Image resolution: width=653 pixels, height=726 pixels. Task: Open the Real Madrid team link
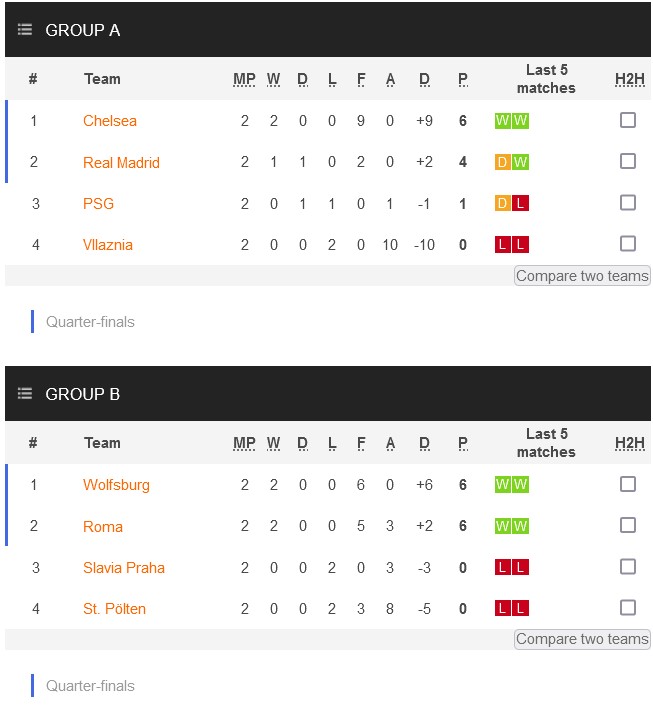pos(121,162)
